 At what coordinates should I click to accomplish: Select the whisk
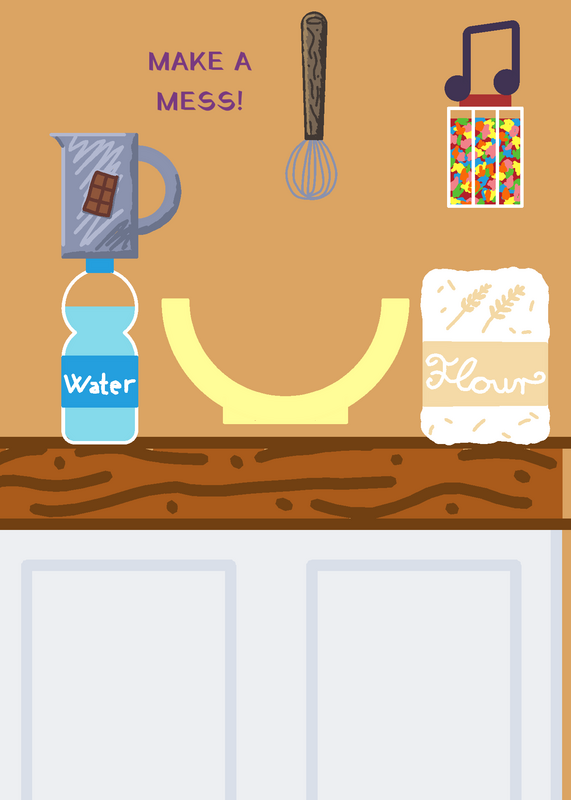(312, 106)
